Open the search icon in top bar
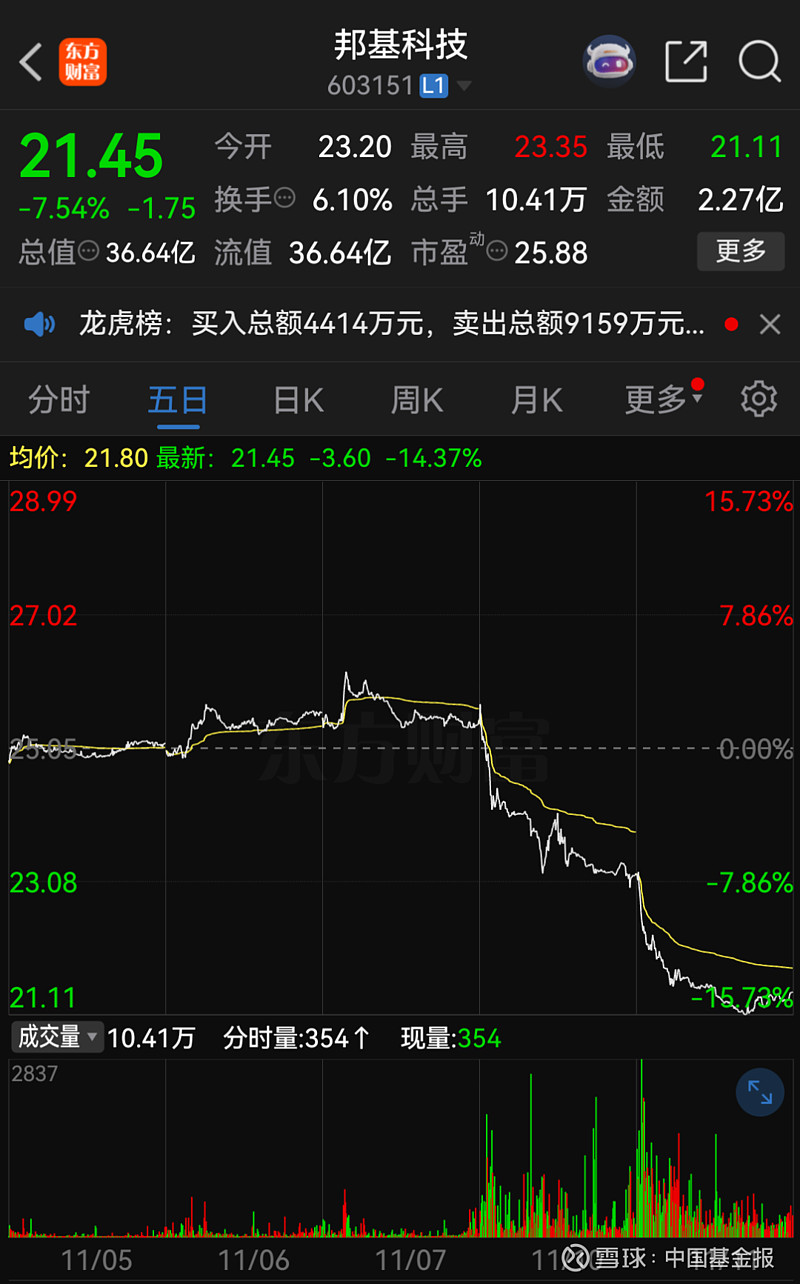Screen dimensions: 800x1284 pos(760,61)
